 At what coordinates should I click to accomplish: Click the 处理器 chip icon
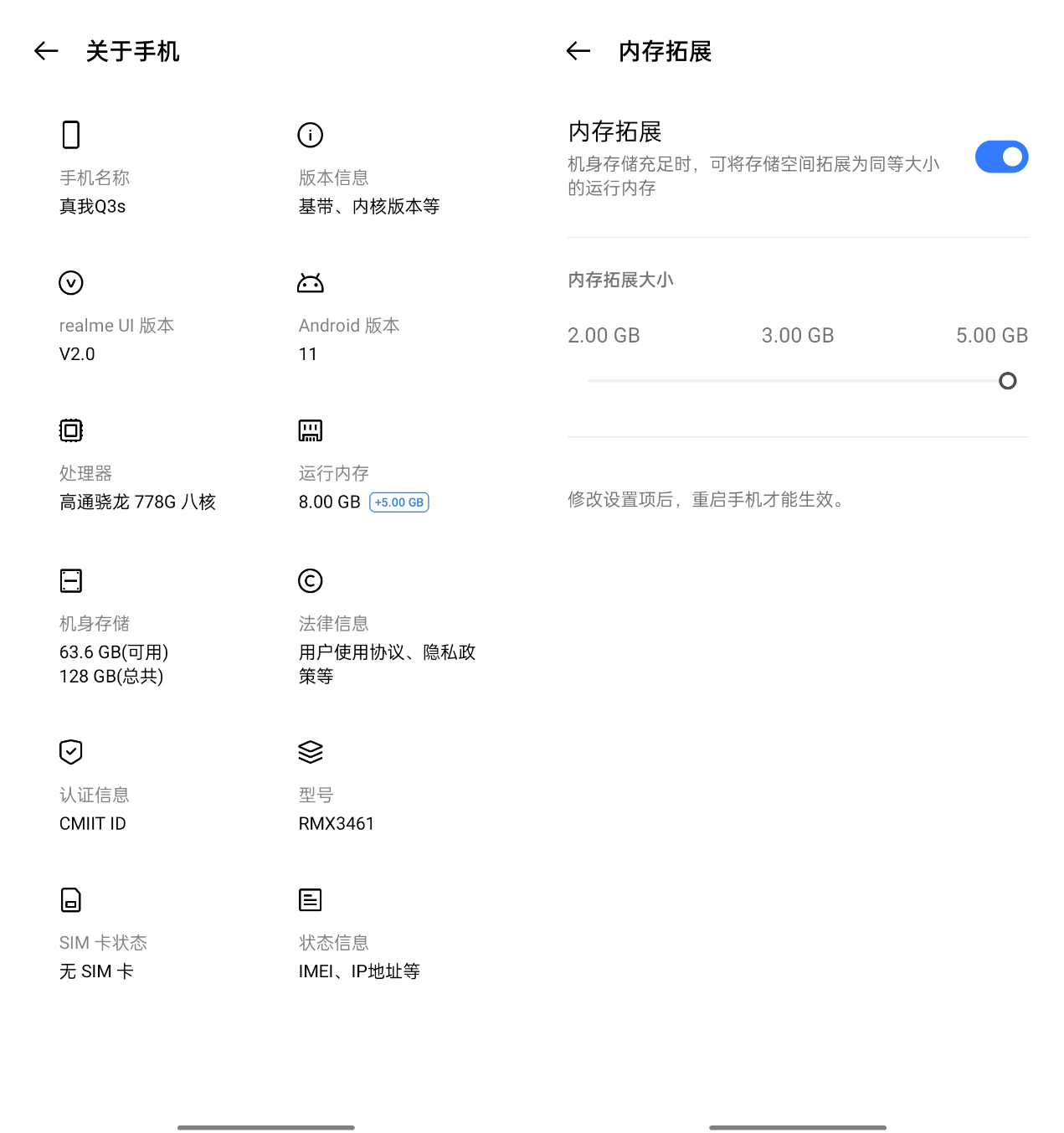[x=70, y=430]
